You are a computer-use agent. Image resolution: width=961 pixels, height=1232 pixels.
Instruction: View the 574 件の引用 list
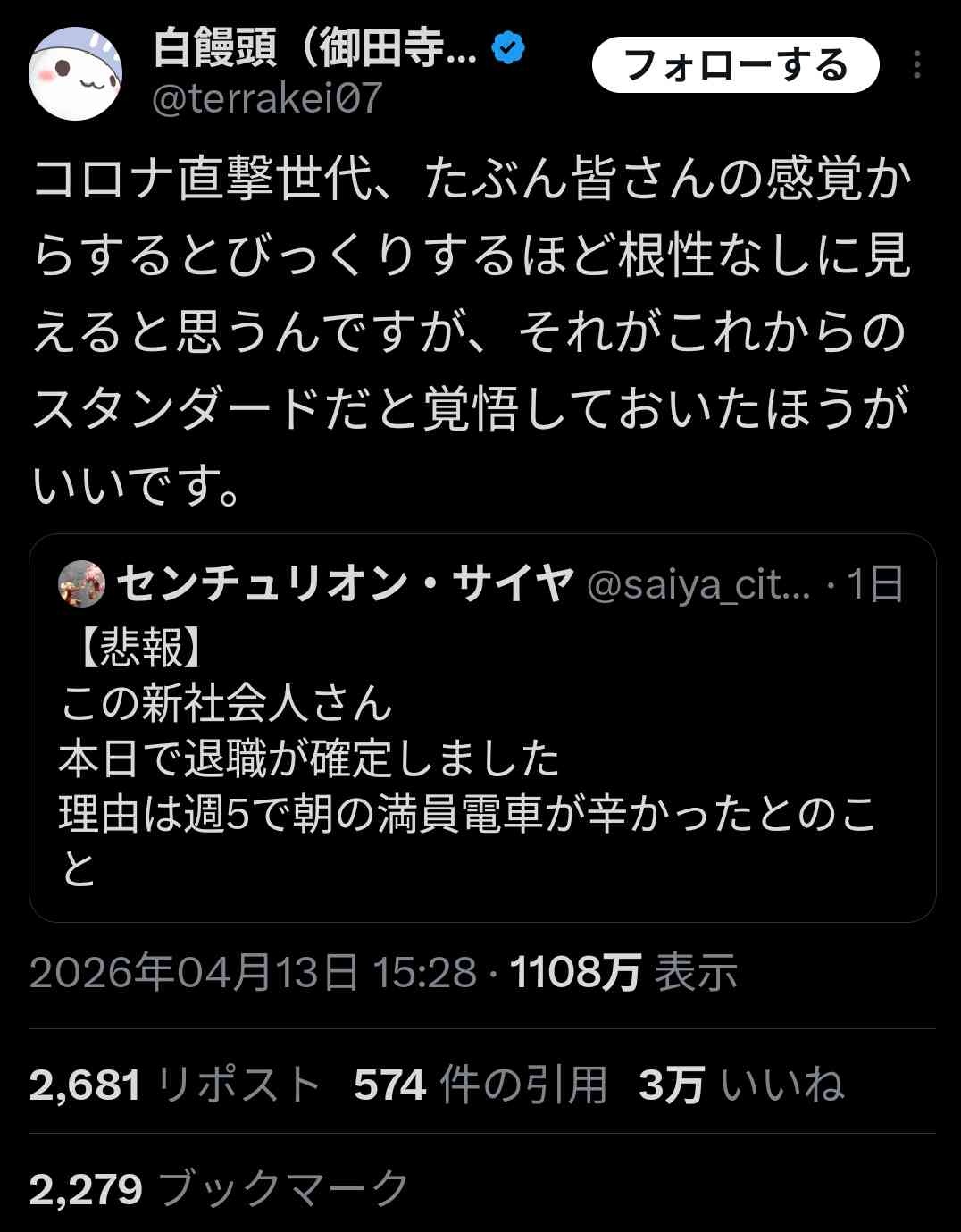(480, 1085)
